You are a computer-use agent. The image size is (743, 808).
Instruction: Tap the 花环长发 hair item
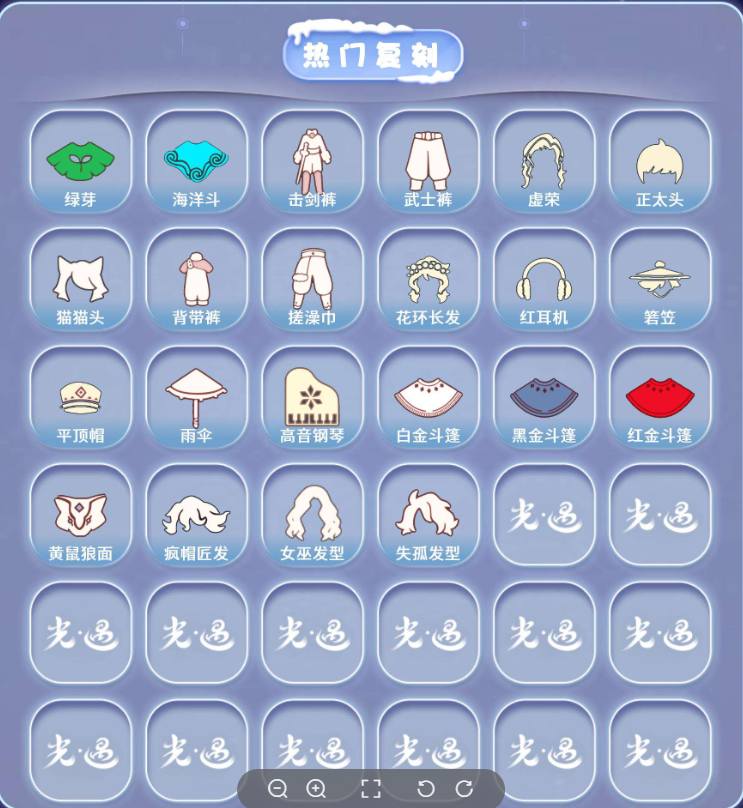428,279
